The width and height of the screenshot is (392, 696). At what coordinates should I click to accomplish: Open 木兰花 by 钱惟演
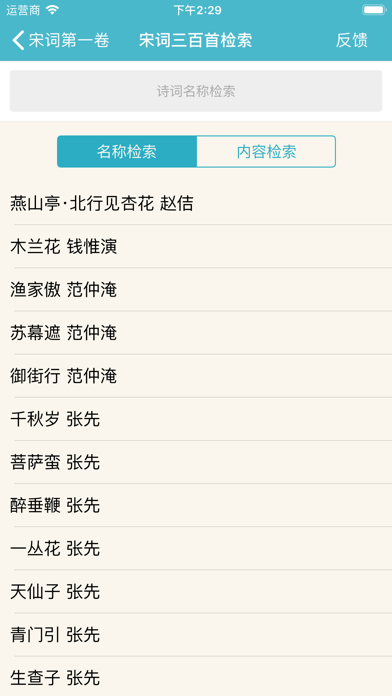coord(196,247)
